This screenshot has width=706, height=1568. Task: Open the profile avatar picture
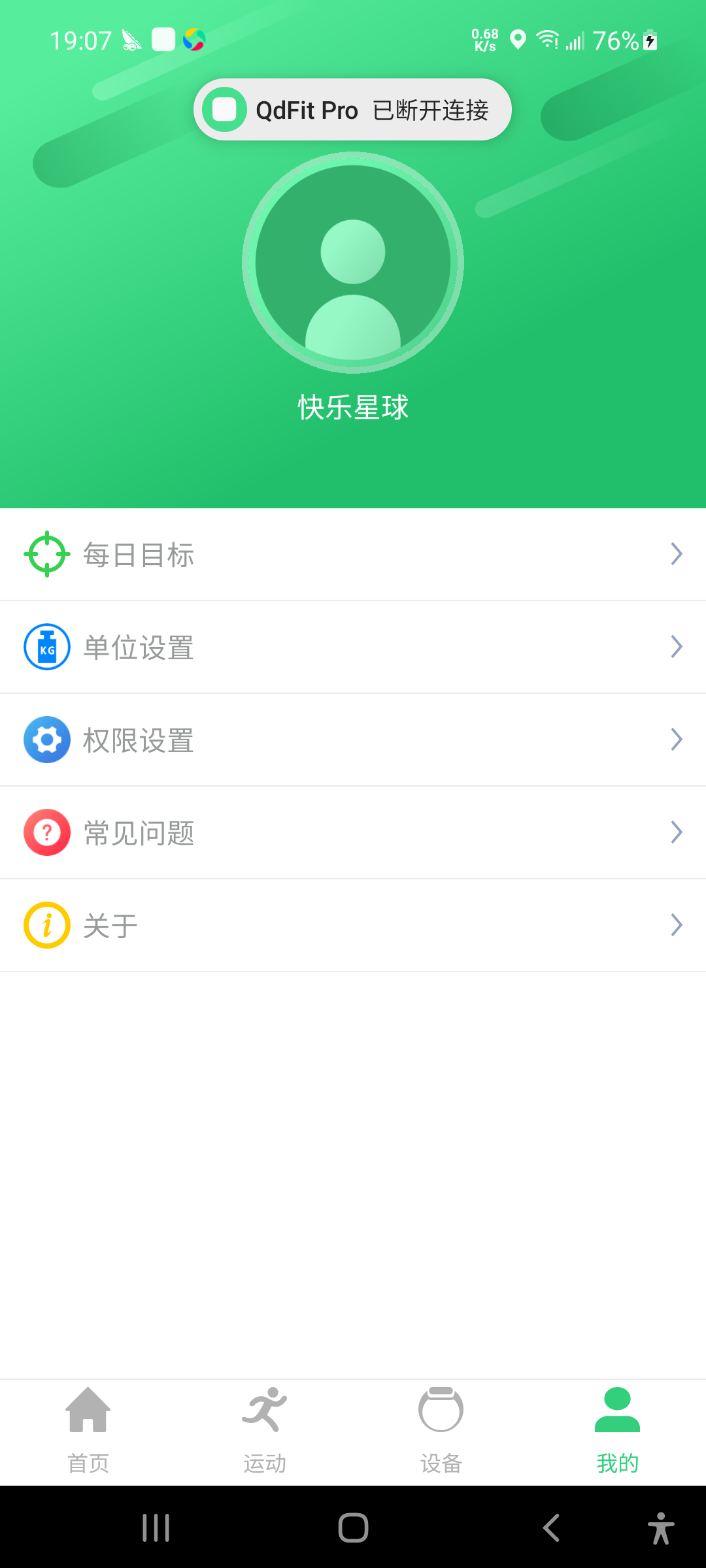pyautogui.click(x=353, y=263)
